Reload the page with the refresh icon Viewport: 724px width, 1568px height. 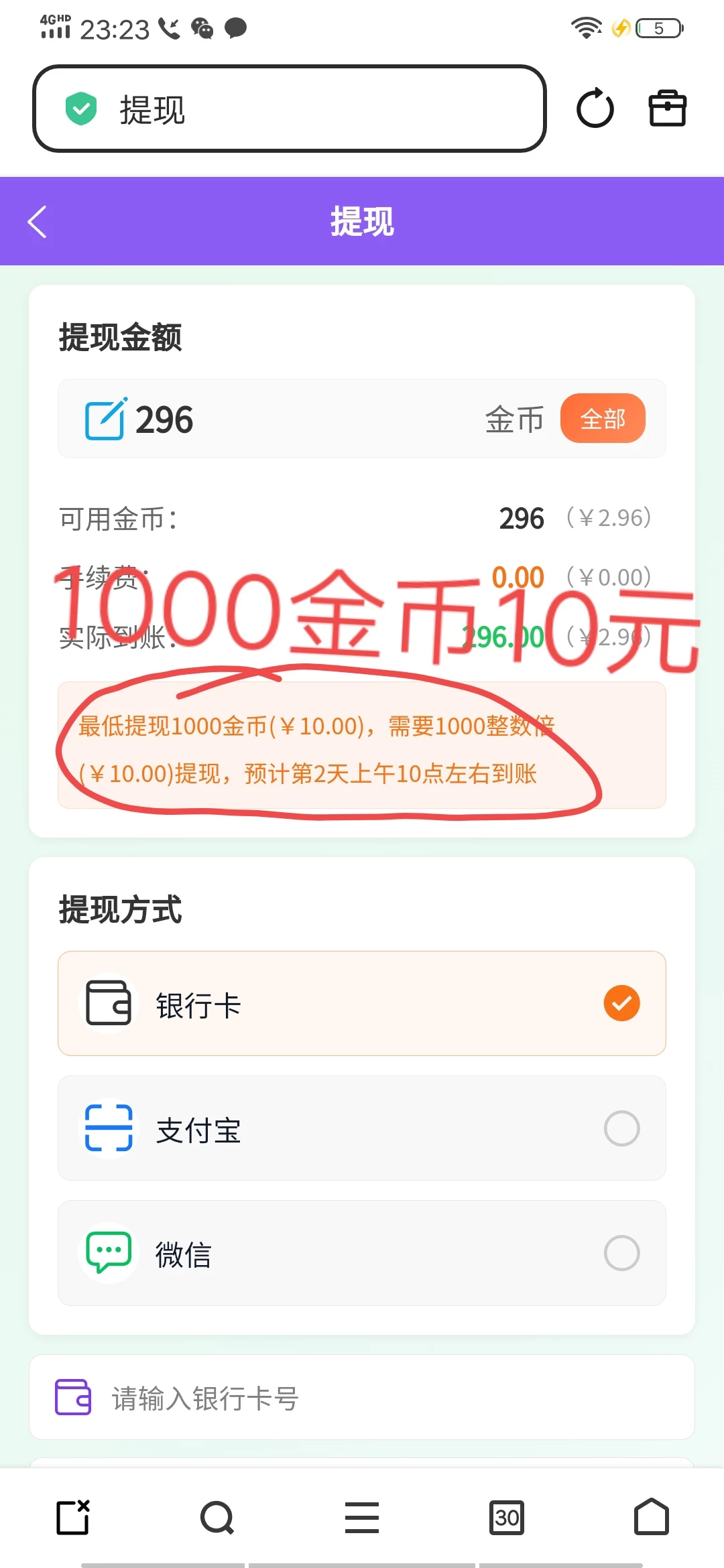click(595, 109)
